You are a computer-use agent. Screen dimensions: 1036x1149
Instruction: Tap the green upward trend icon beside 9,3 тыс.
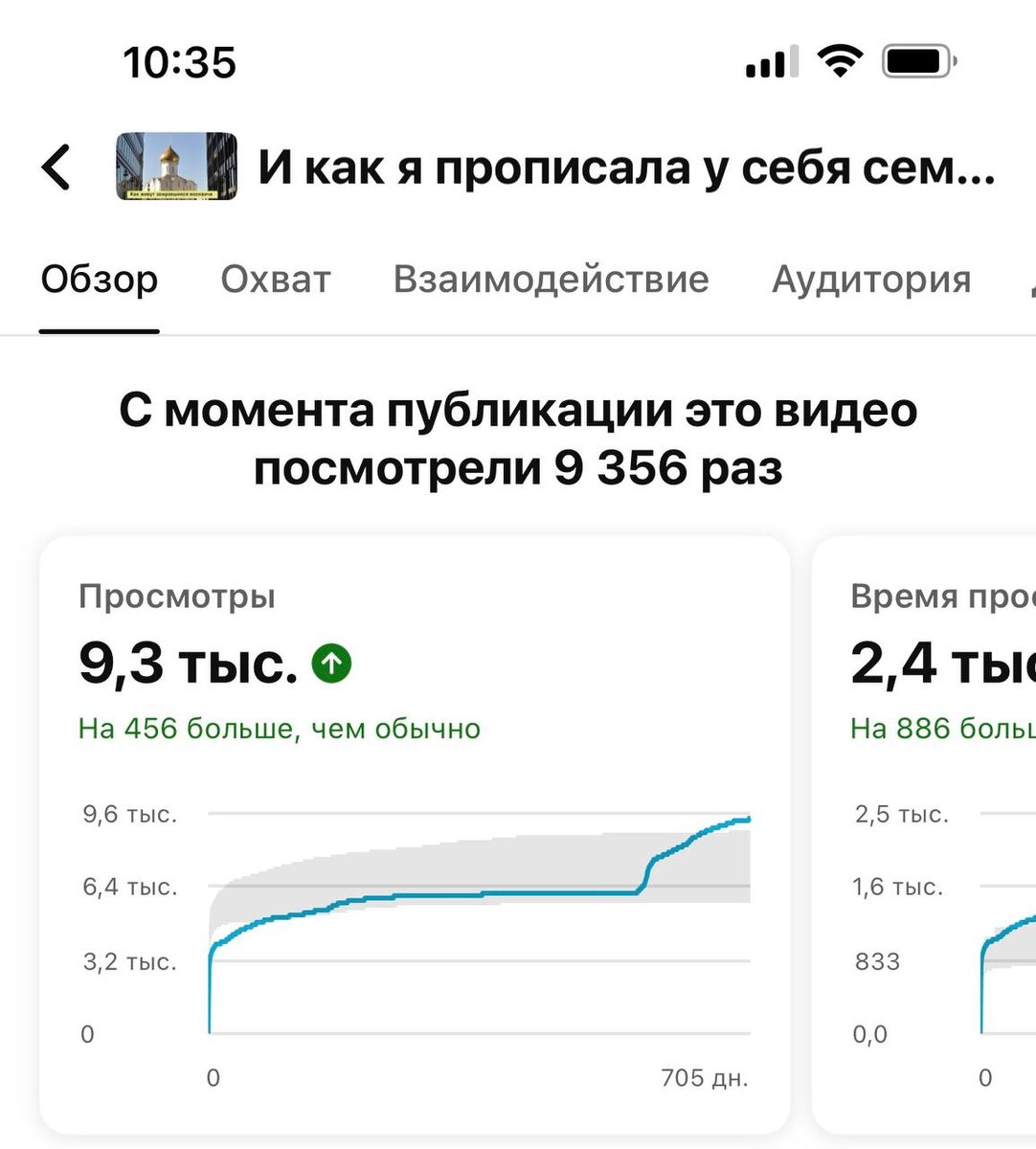click(331, 662)
